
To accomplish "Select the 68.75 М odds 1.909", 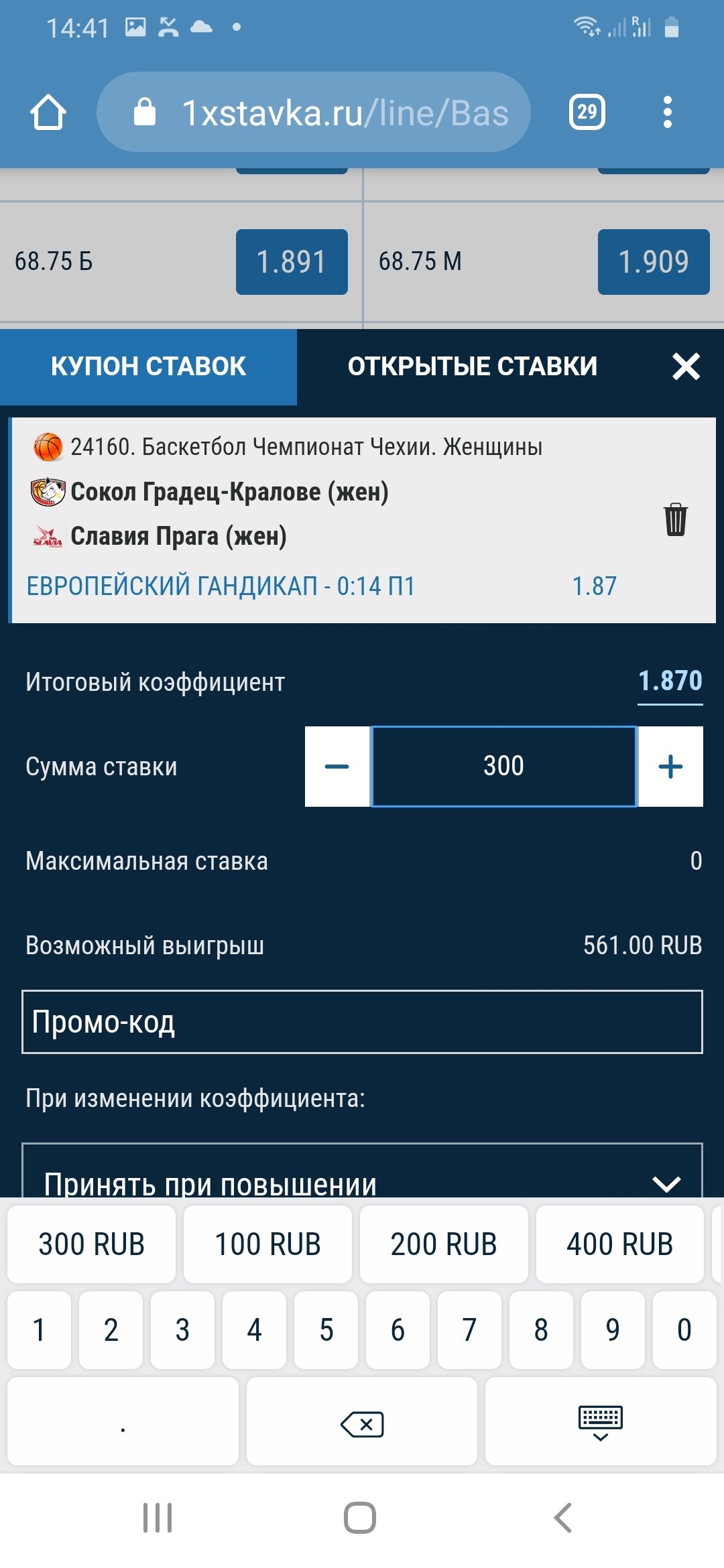I will [654, 262].
